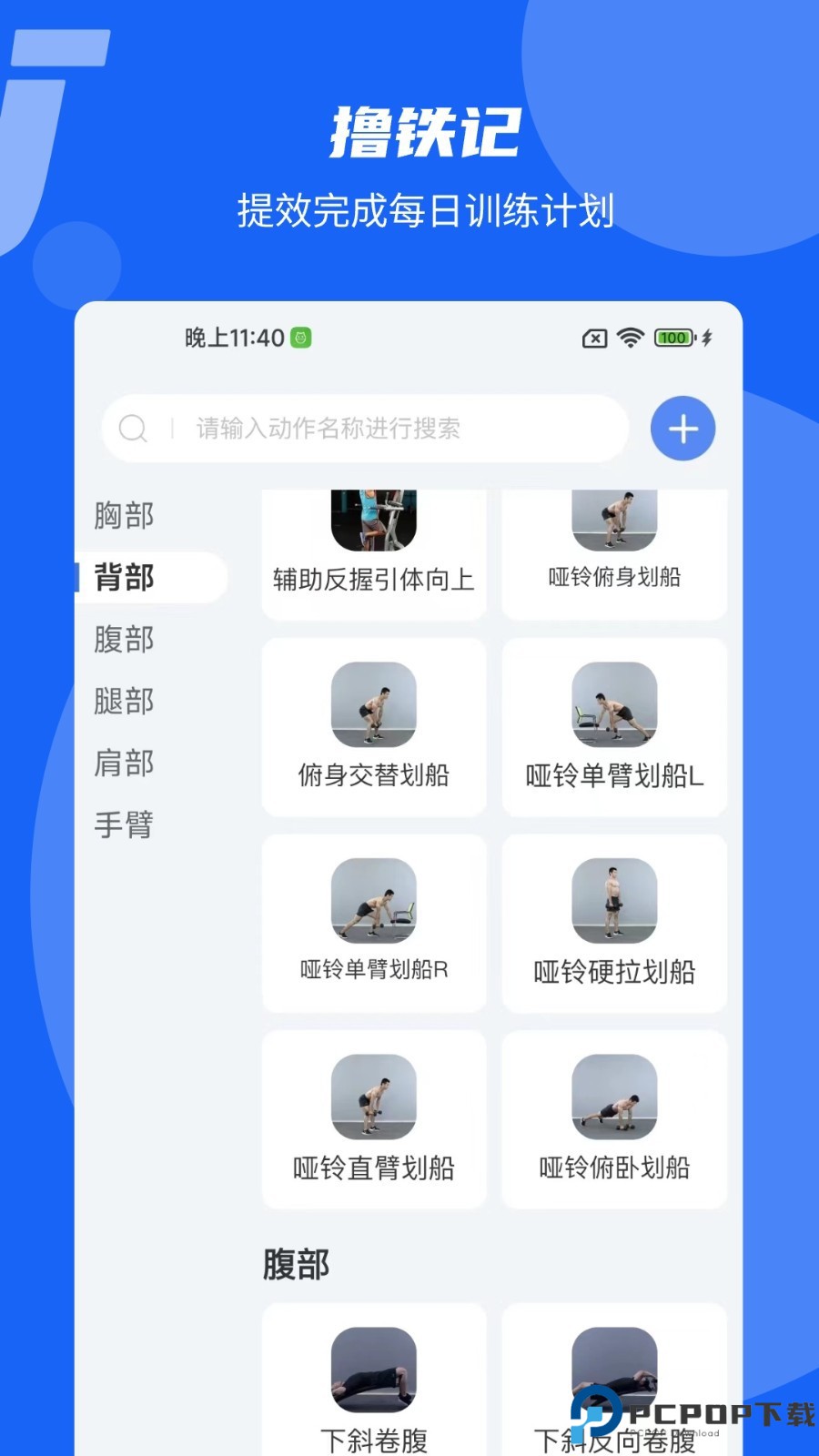The height and width of the screenshot is (1456, 819).
Task: Select 腹部 from the left category list
Action: [x=124, y=639]
